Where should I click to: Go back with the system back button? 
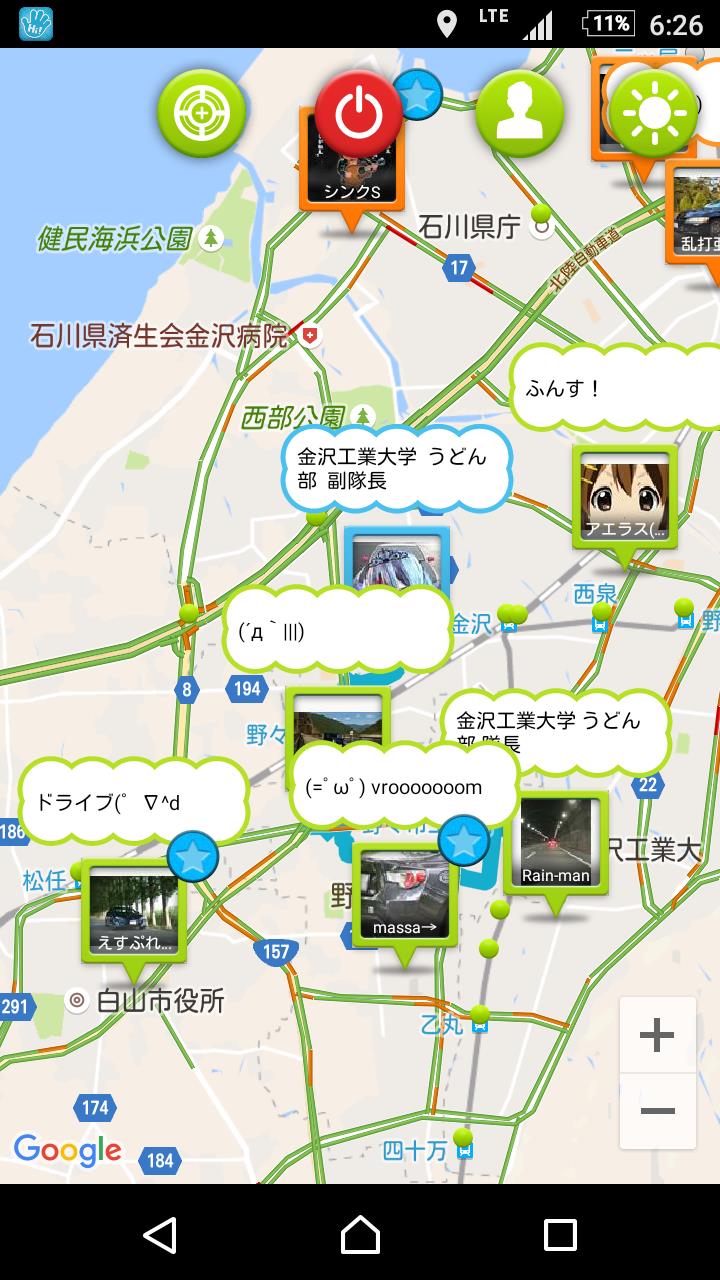(160, 1234)
